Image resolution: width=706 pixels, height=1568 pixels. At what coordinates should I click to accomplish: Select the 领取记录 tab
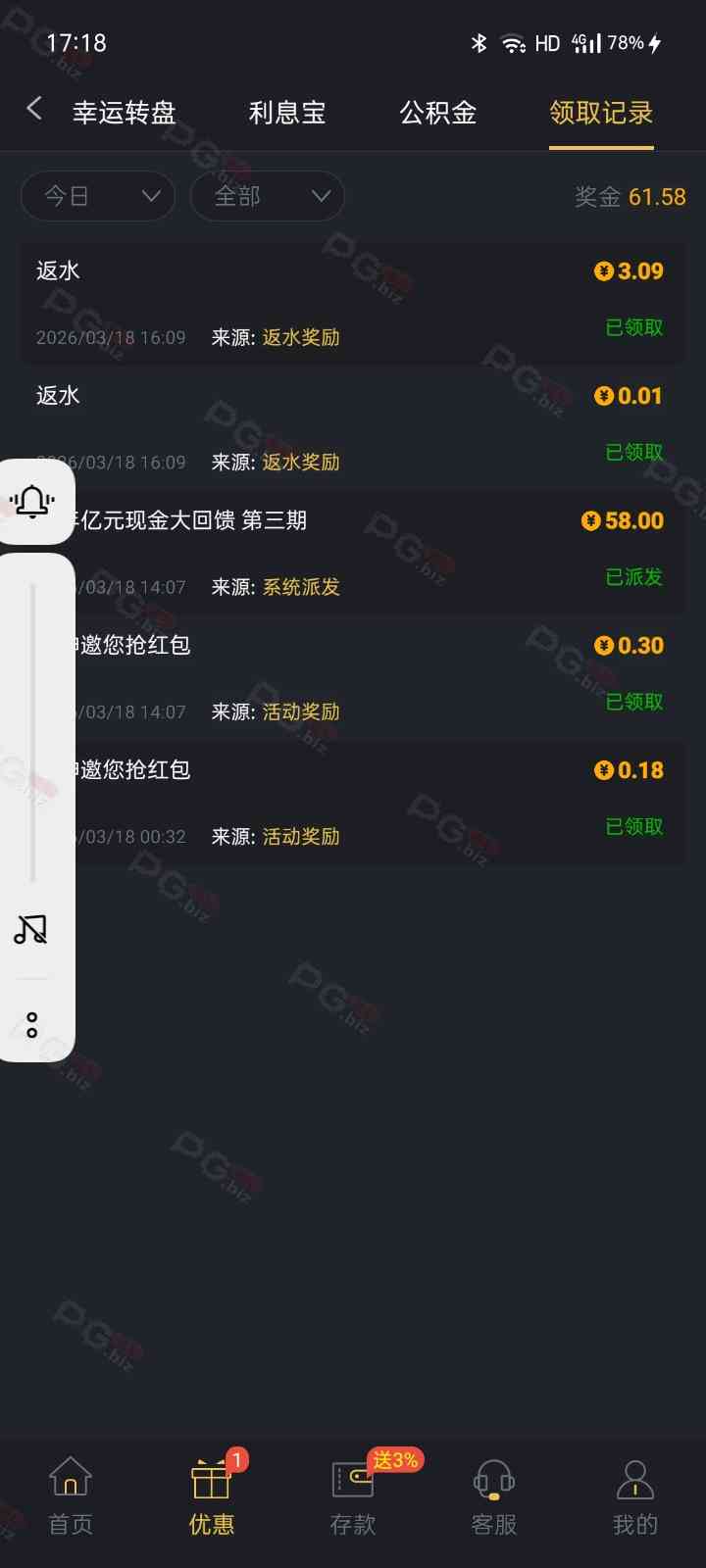point(600,113)
